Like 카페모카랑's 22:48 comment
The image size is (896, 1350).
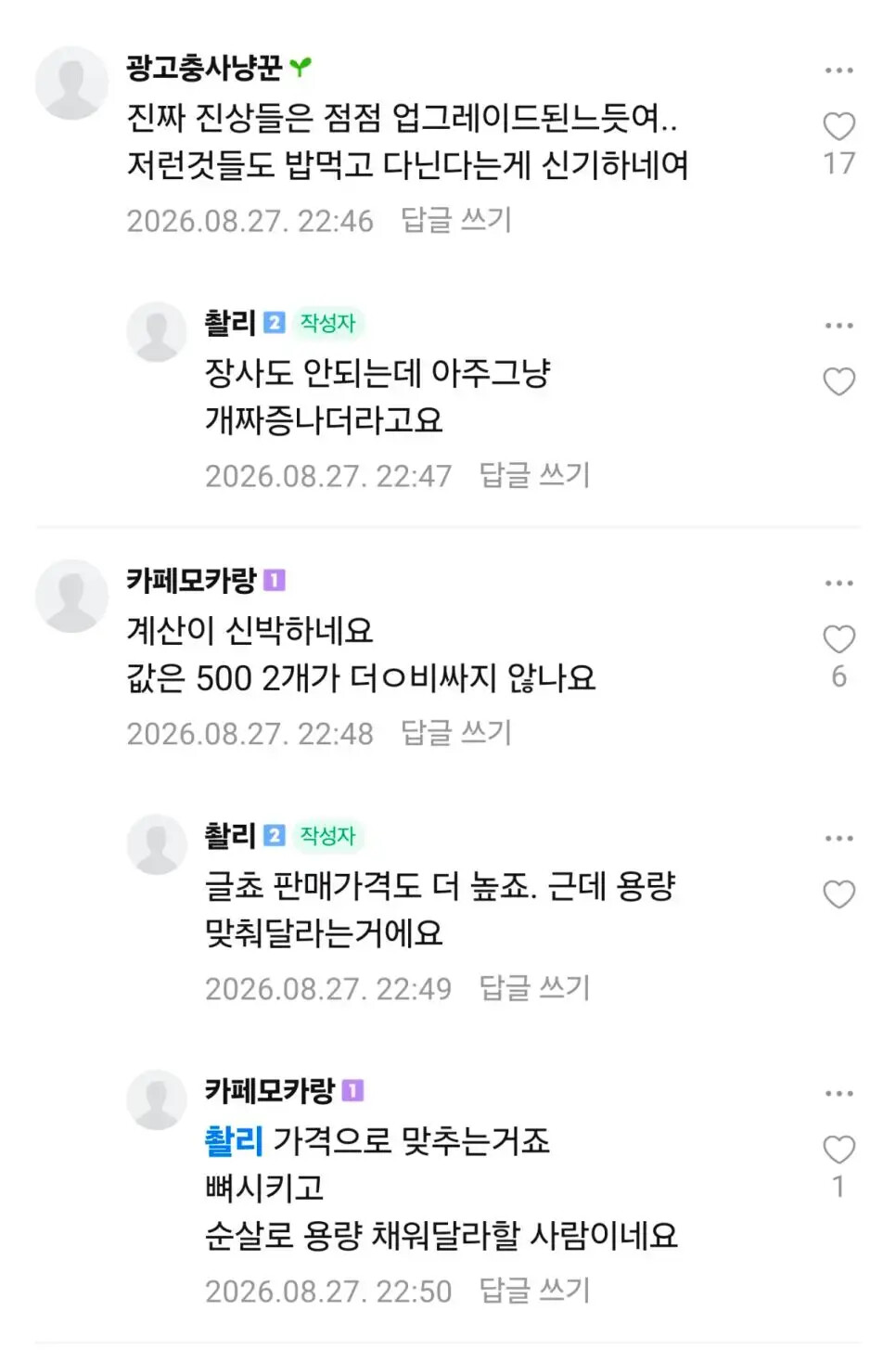coord(838,639)
